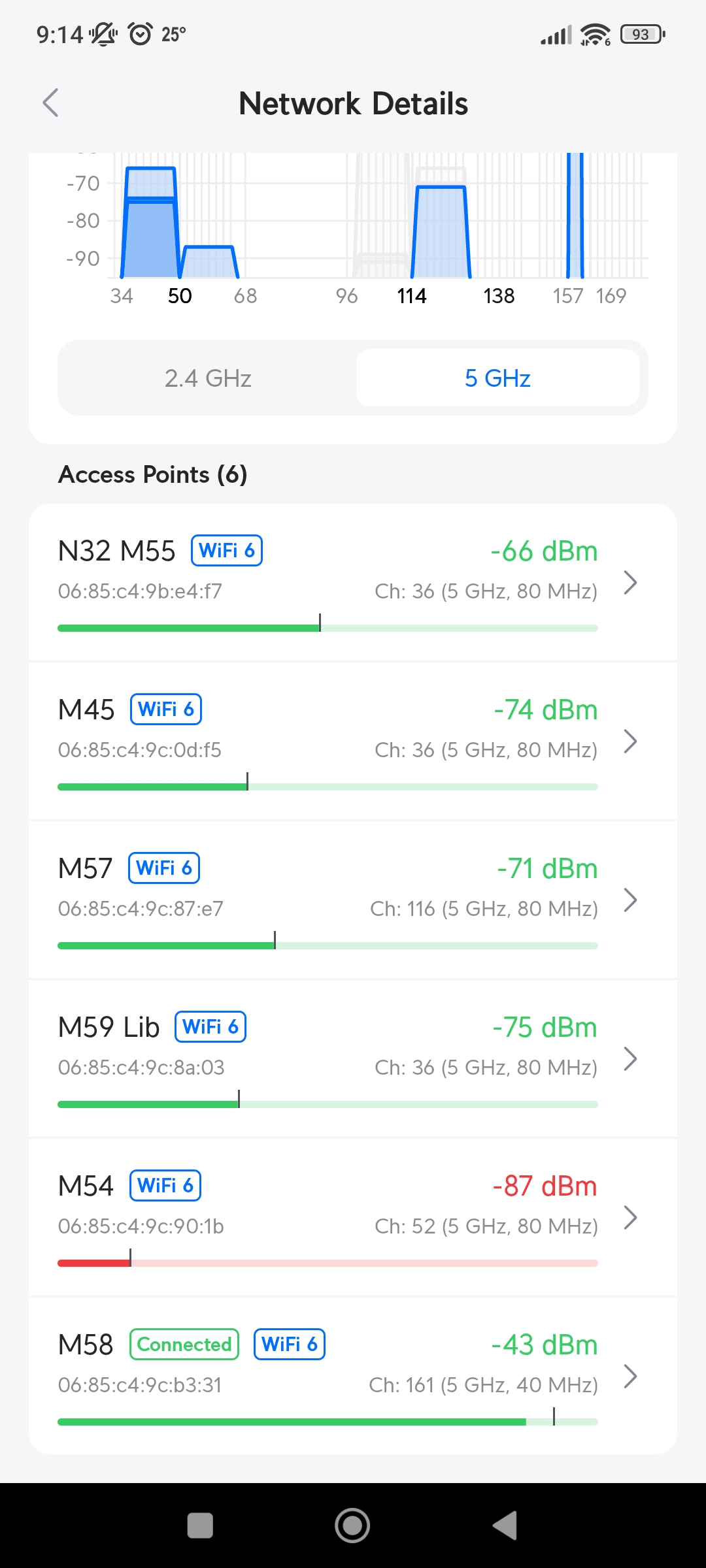706x1568 pixels.
Task: Go back from Network Details
Action: pos(51,103)
